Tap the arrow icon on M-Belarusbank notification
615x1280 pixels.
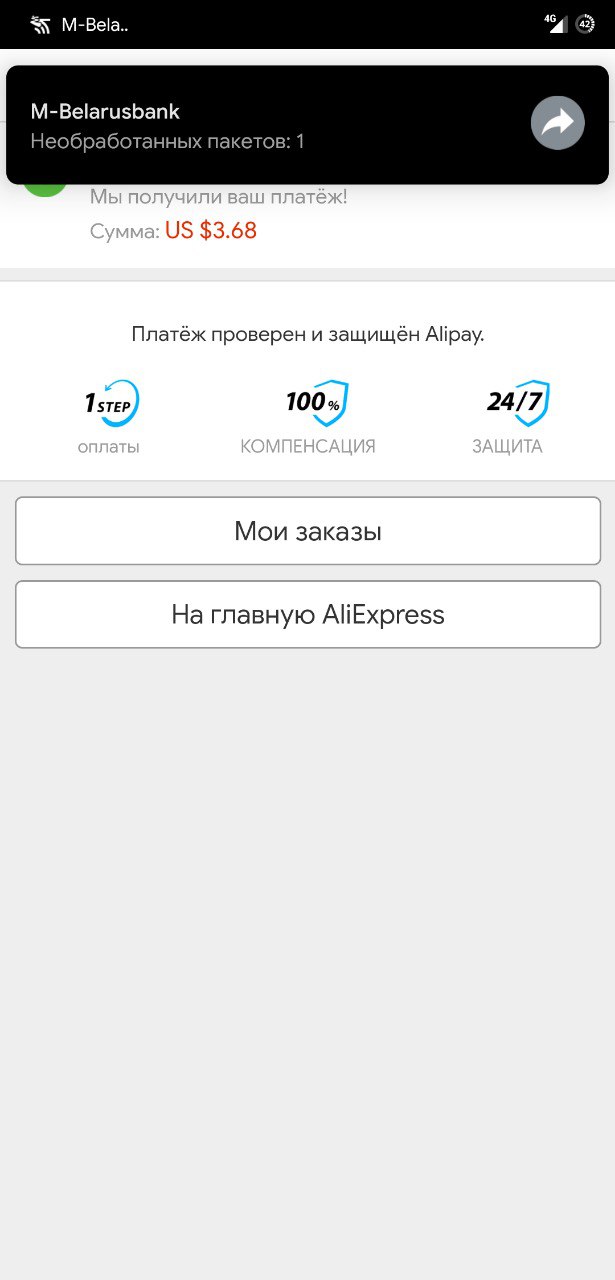click(x=557, y=123)
